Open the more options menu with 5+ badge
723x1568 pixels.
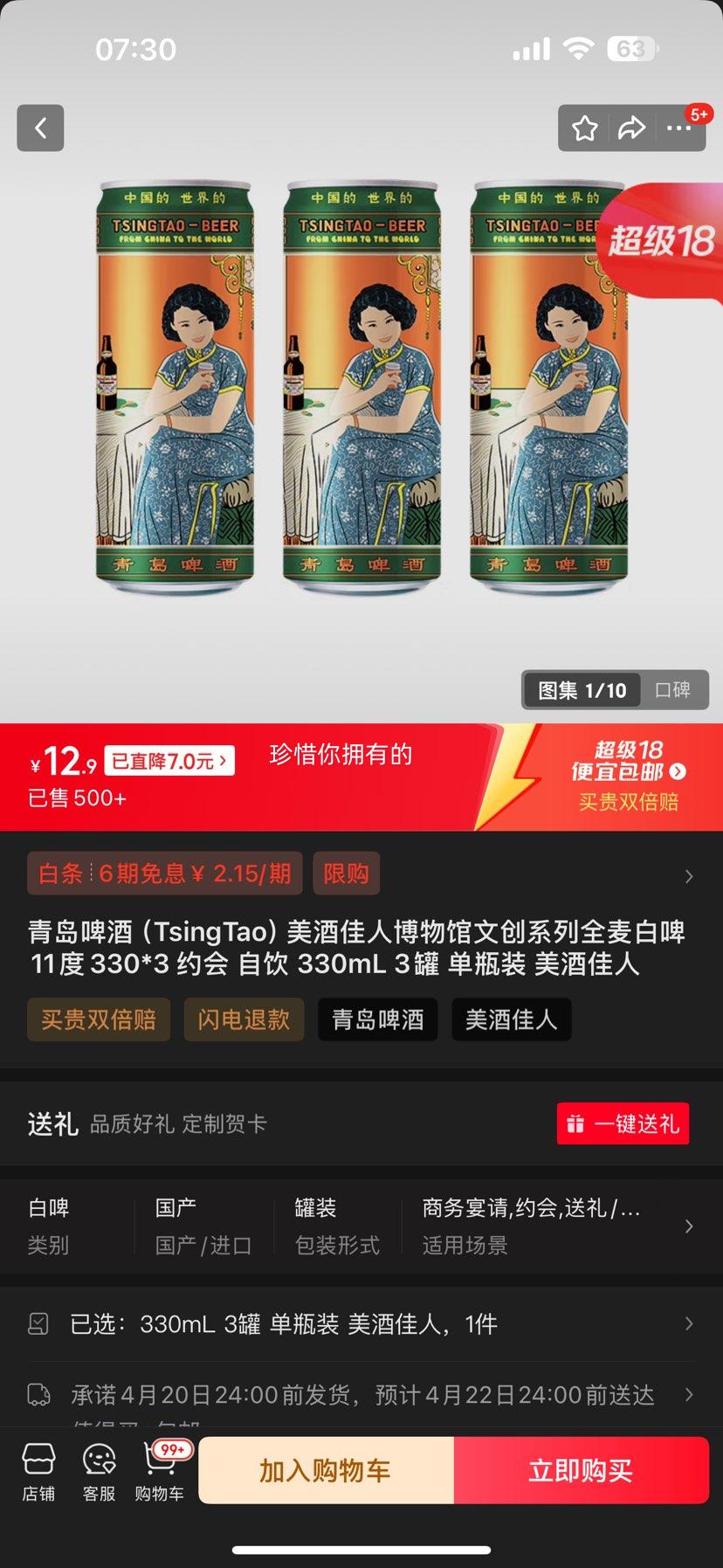point(678,128)
